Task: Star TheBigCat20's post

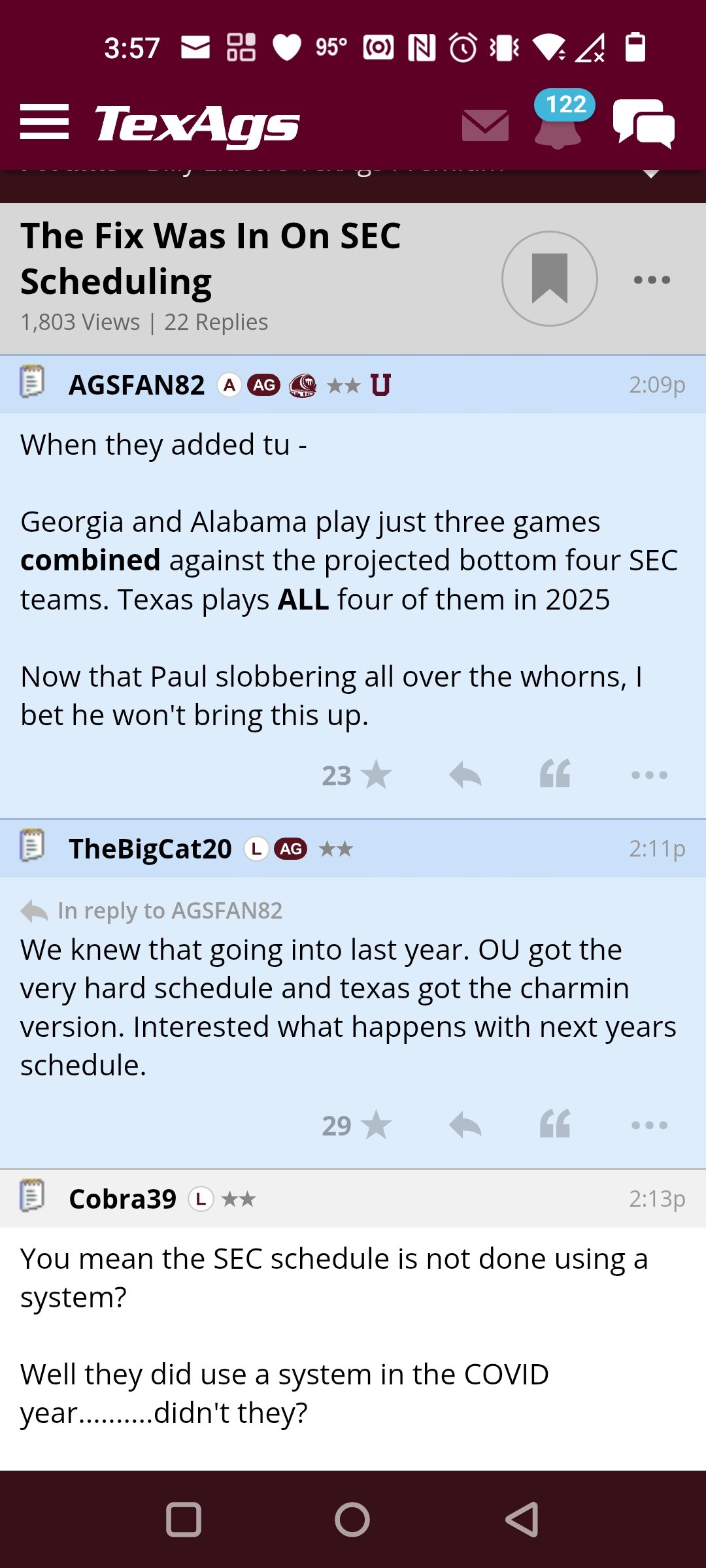Action: click(357, 1125)
